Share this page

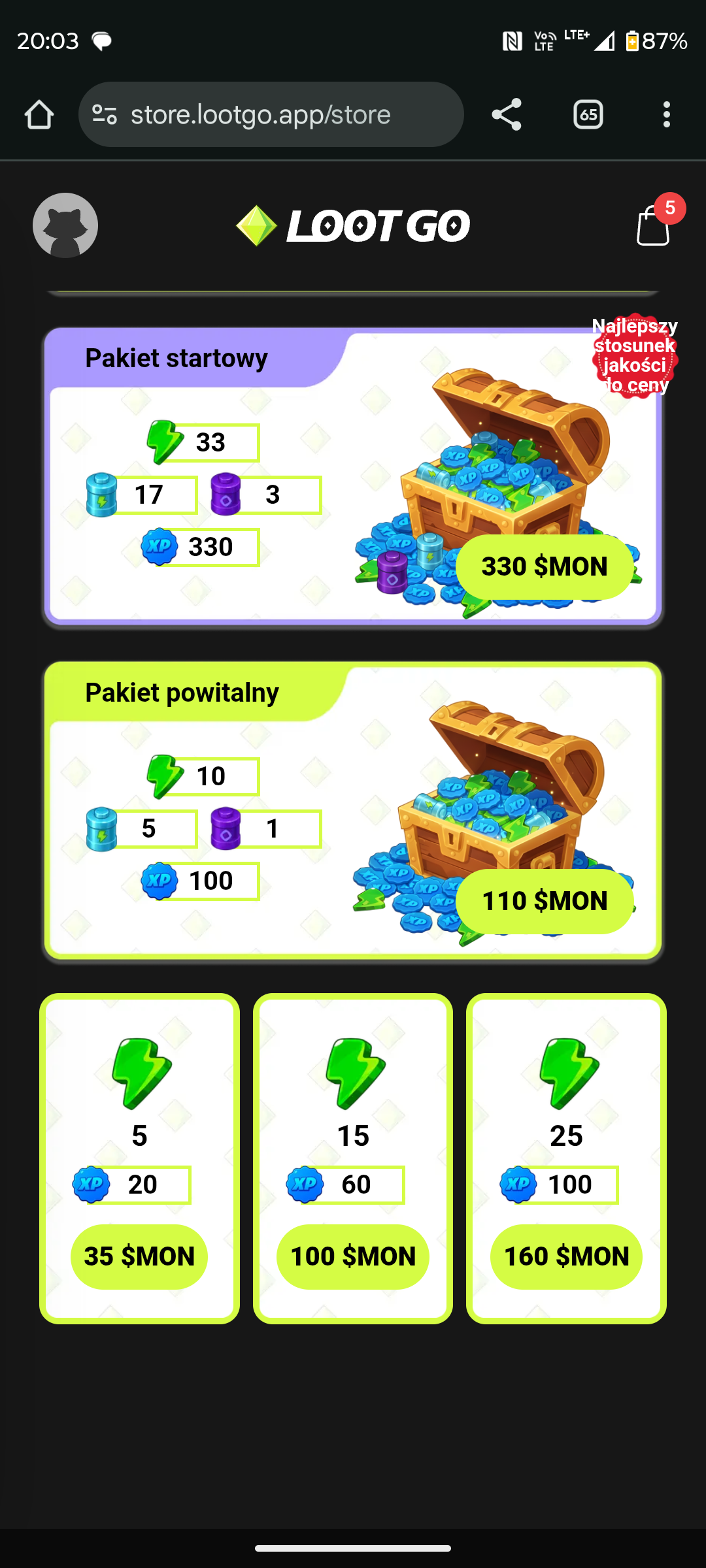pos(507,115)
